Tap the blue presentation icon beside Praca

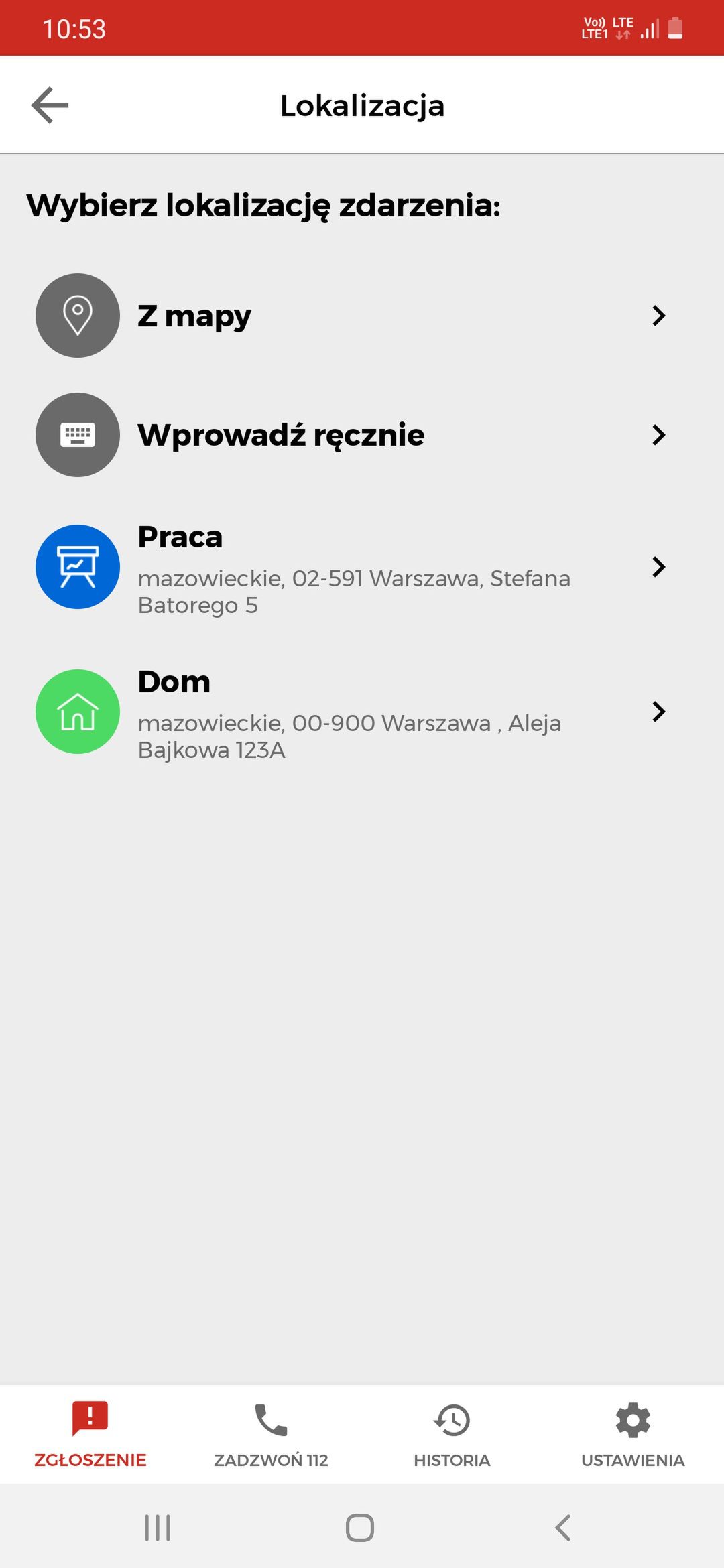(77, 566)
